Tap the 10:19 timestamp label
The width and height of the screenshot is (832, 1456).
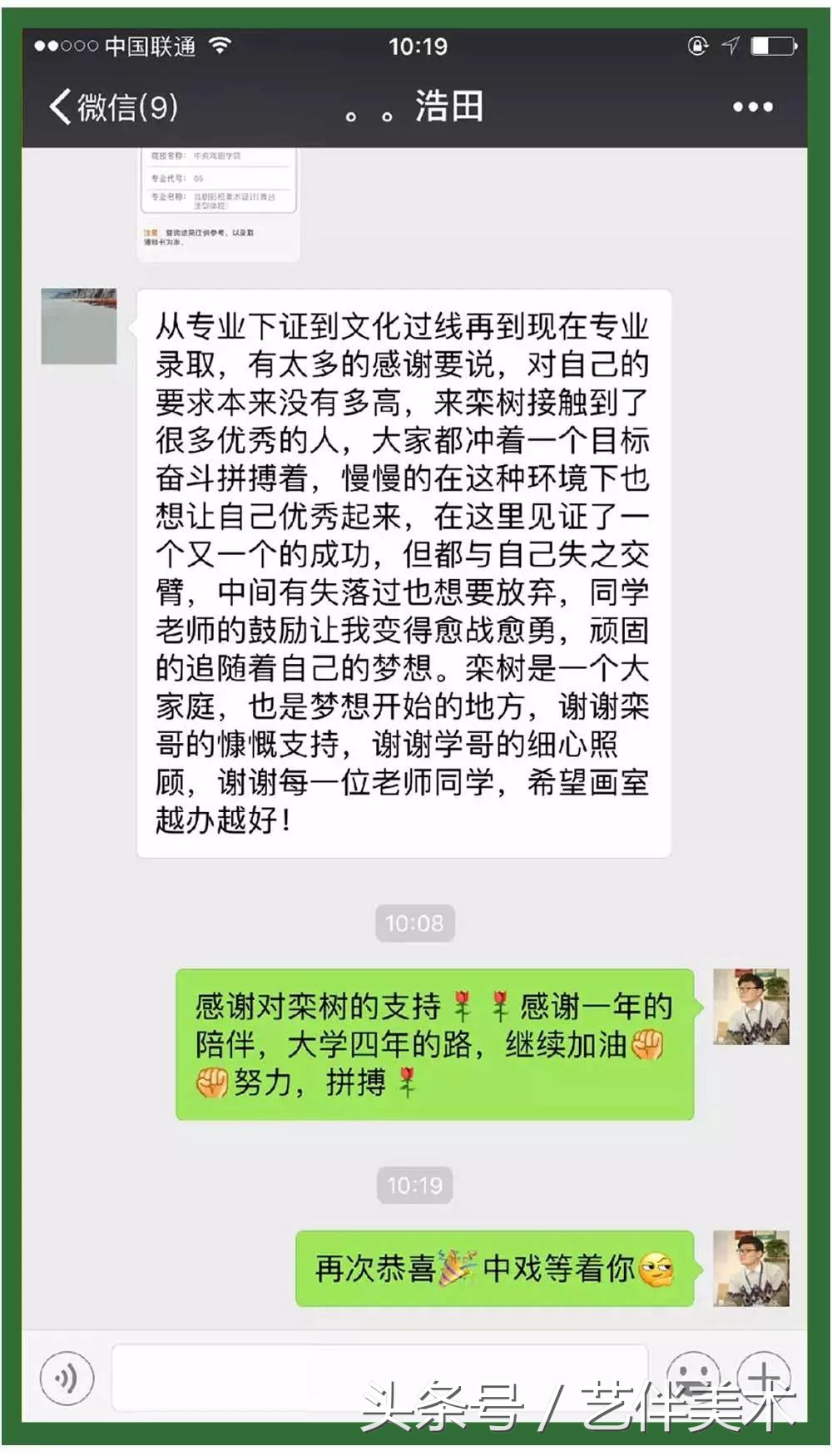pos(416,1185)
